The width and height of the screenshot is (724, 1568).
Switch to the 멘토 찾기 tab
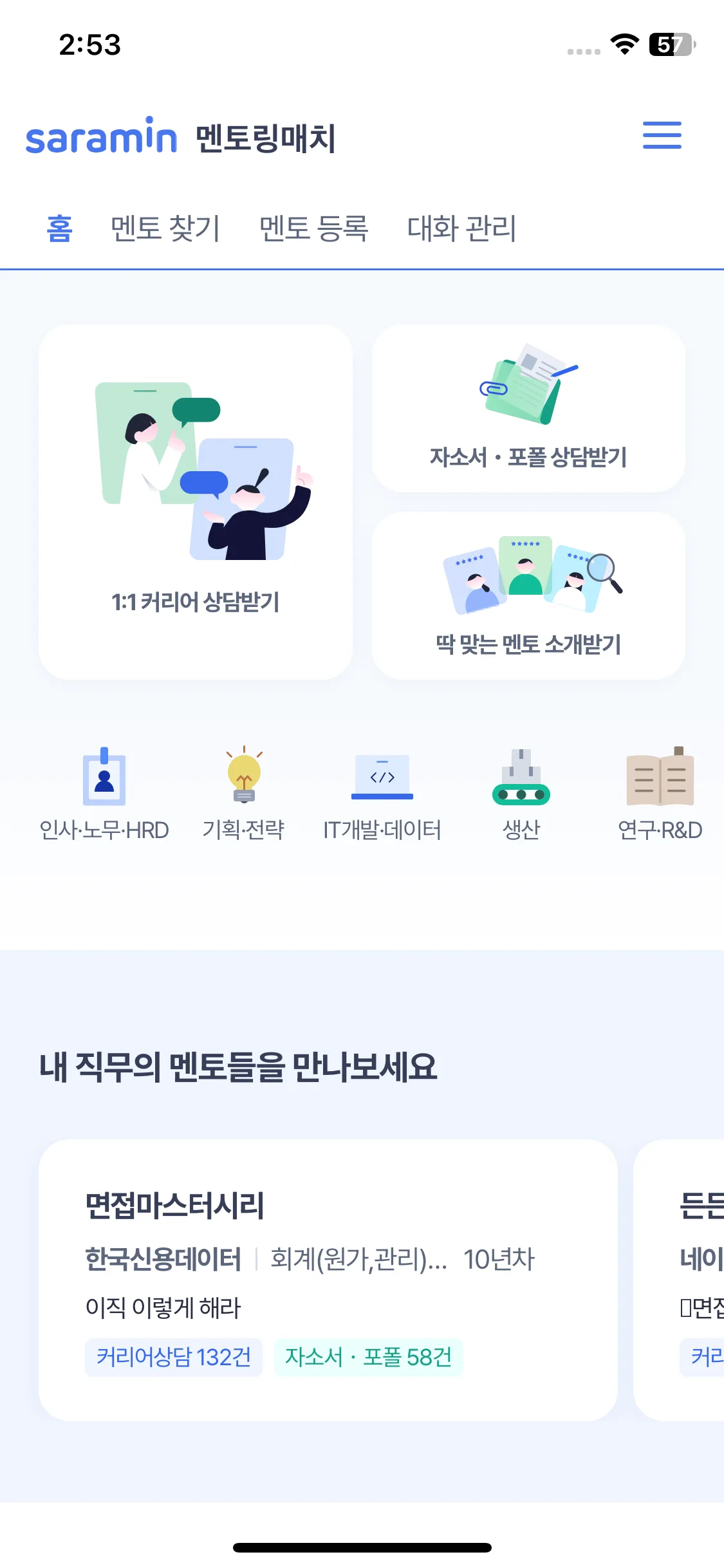coord(165,229)
